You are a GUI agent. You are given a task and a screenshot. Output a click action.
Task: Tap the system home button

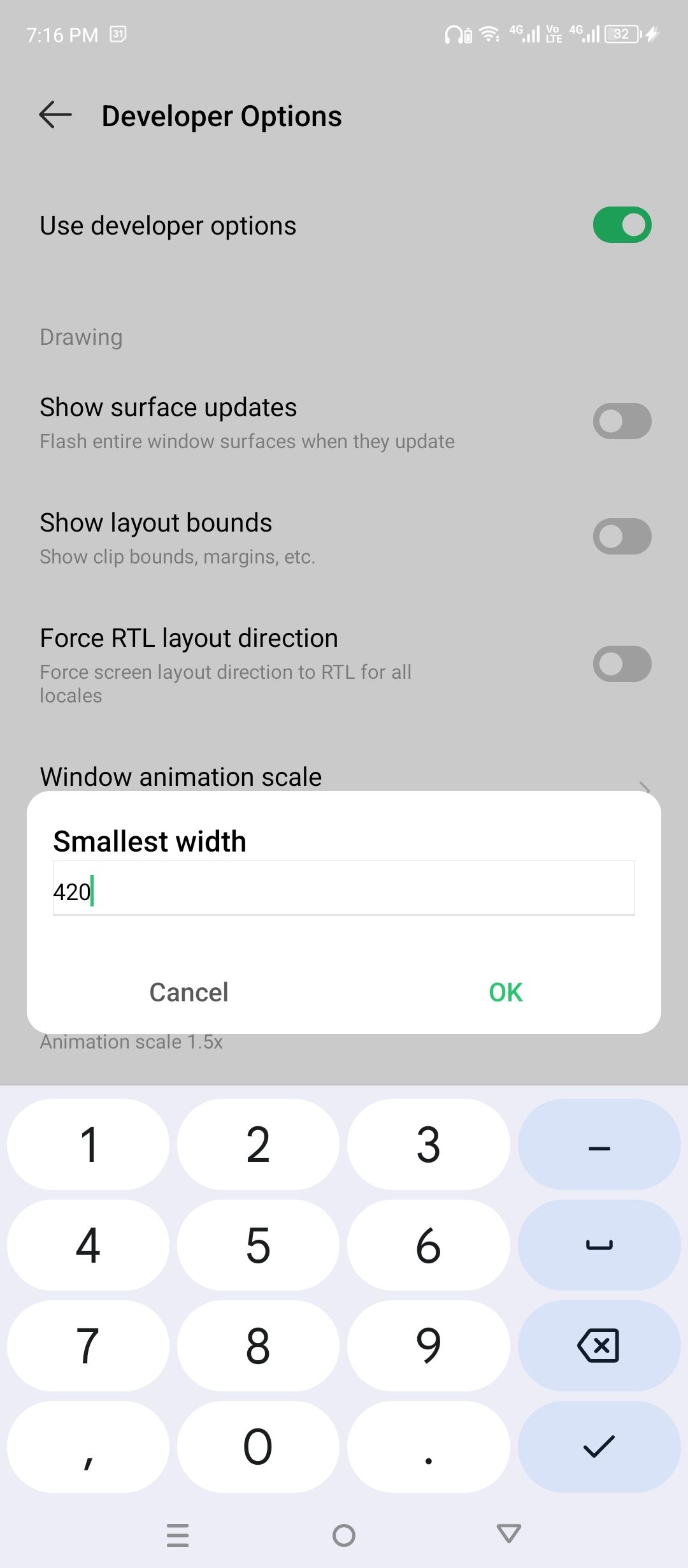coord(344,1535)
